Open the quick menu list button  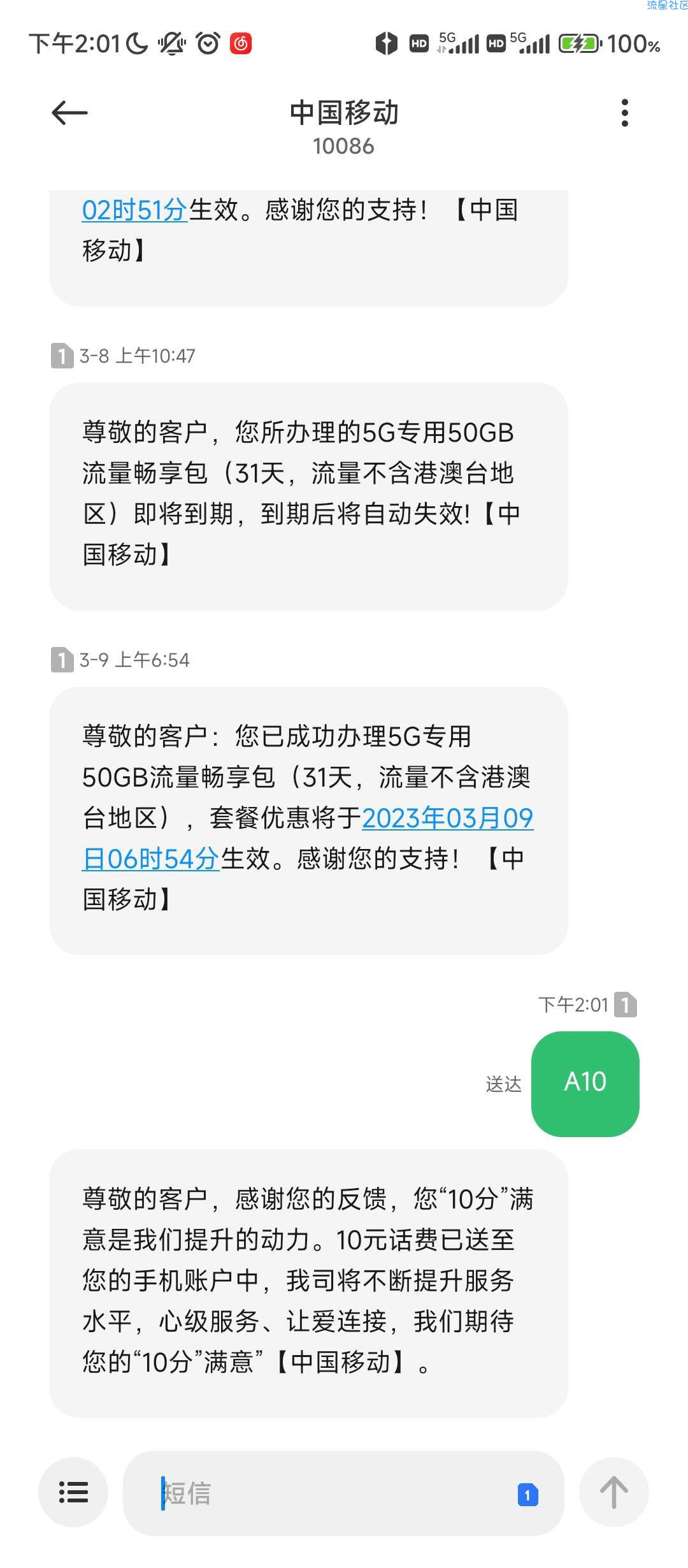pos(73,1493)
